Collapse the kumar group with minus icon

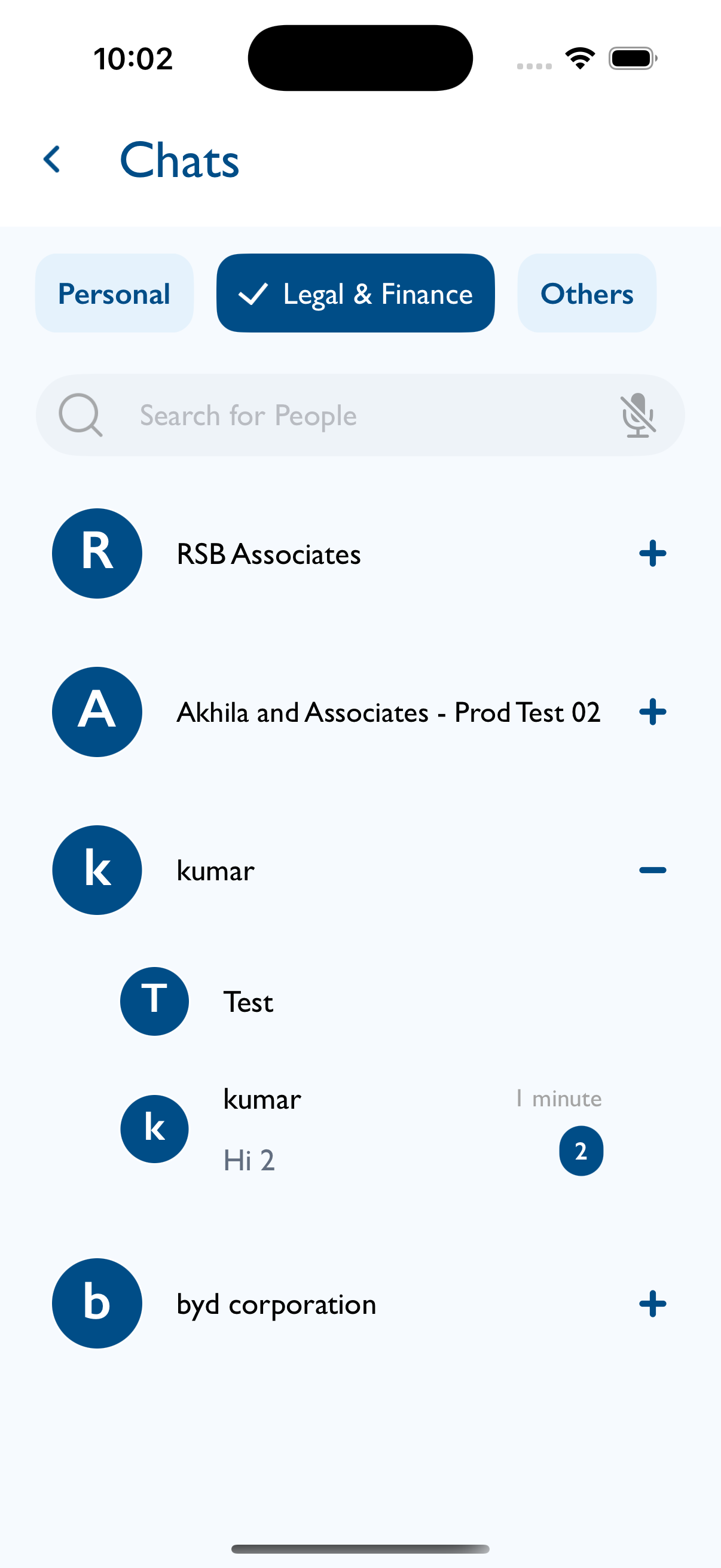click(x=652, y=870)
